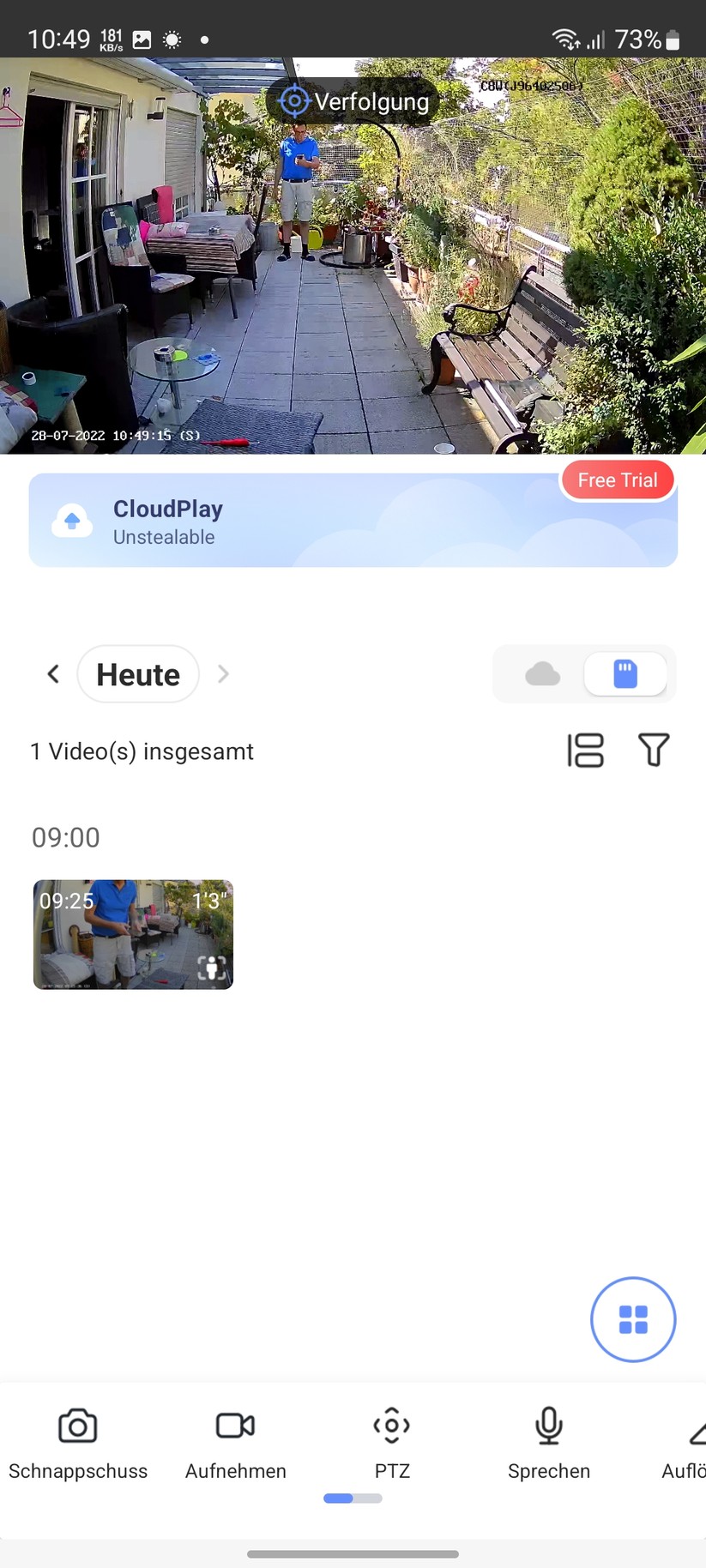Open the Heute date selector
Image resolution: width=706 pixels, height=1568 pixels.
138,673
